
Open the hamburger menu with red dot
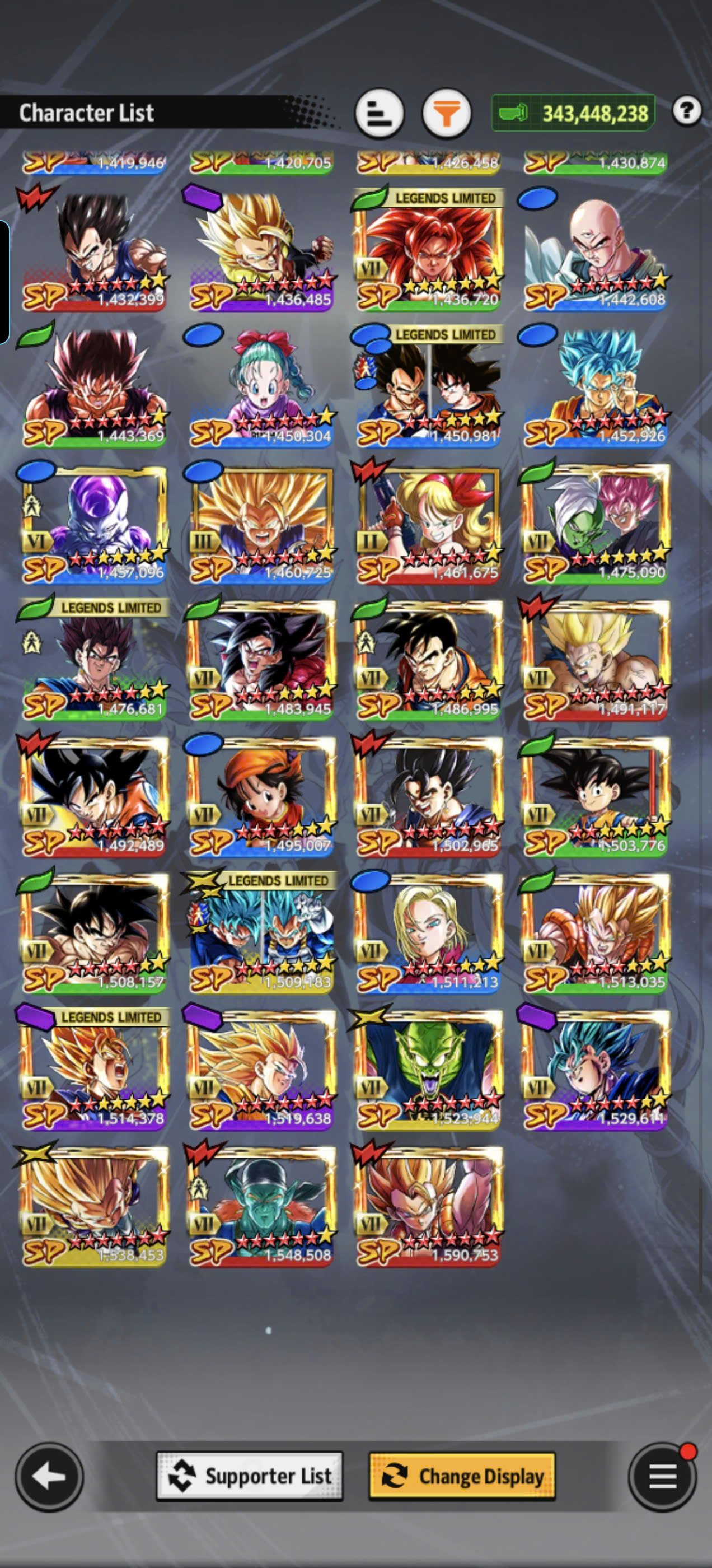pyautogui.click(x=662, y=1476)
